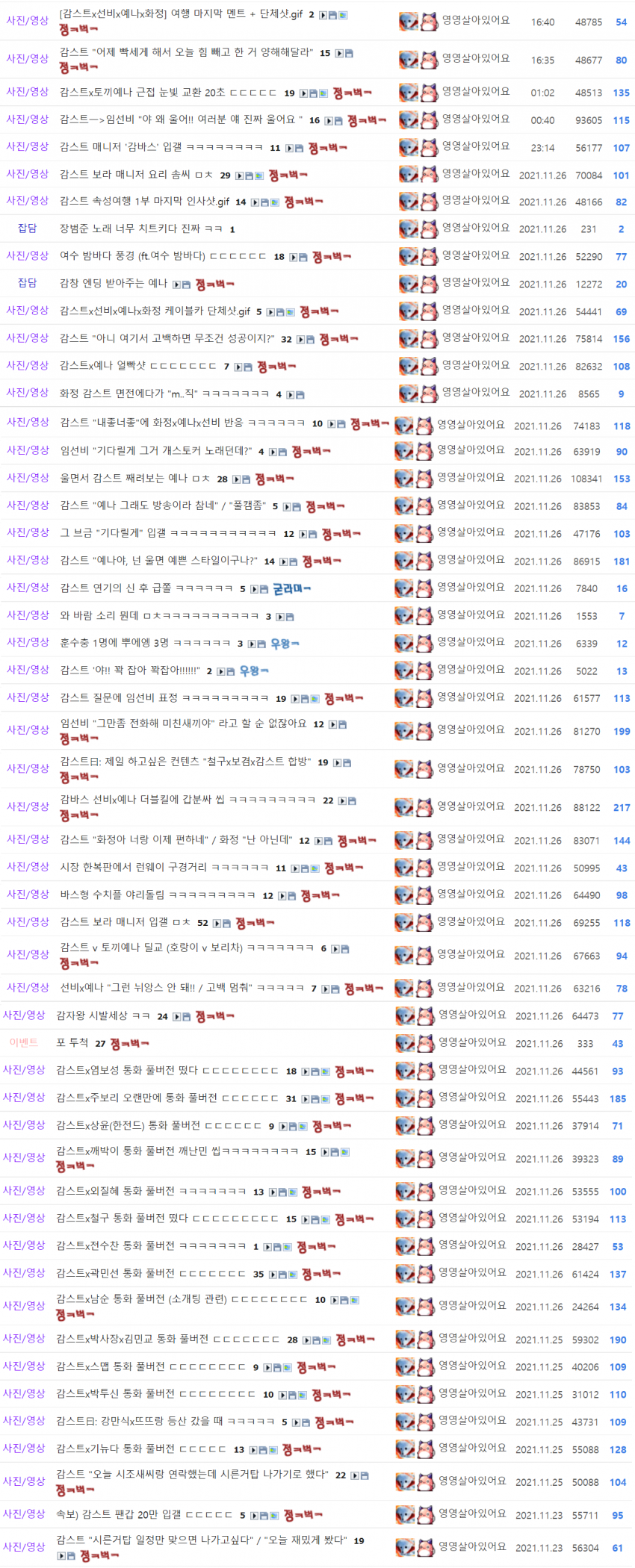This screenshot has width=635, height=1568.
Task: Open post '감창 엔딩 받아주는 예나'
Action: [114, 284]
